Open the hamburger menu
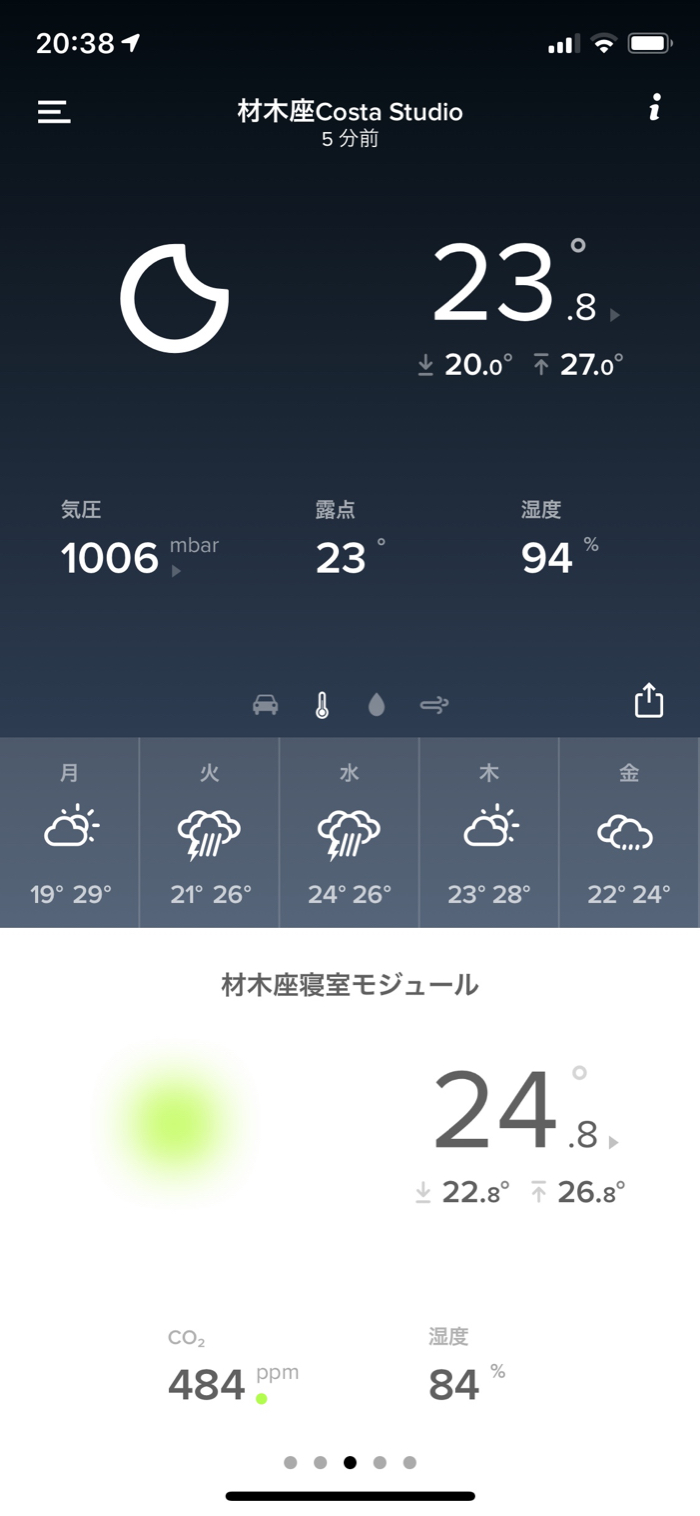The width and height of the screenshot is (700, 1516). coord(54,112)
